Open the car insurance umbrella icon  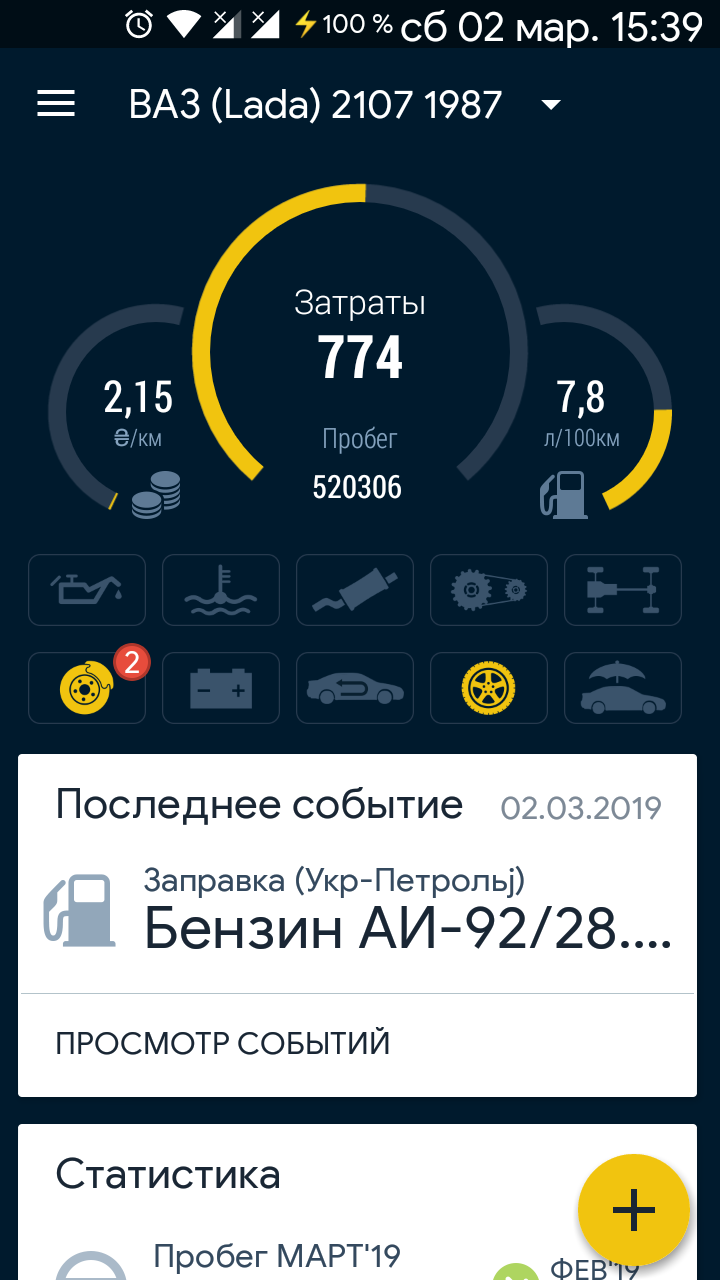pyautogui.click(x=623, y=687)
